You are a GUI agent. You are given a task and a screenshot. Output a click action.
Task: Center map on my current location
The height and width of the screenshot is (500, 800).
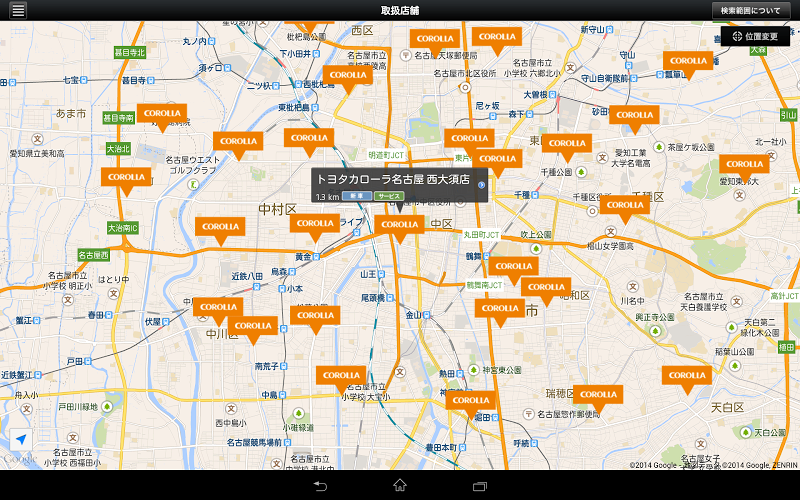20,440
